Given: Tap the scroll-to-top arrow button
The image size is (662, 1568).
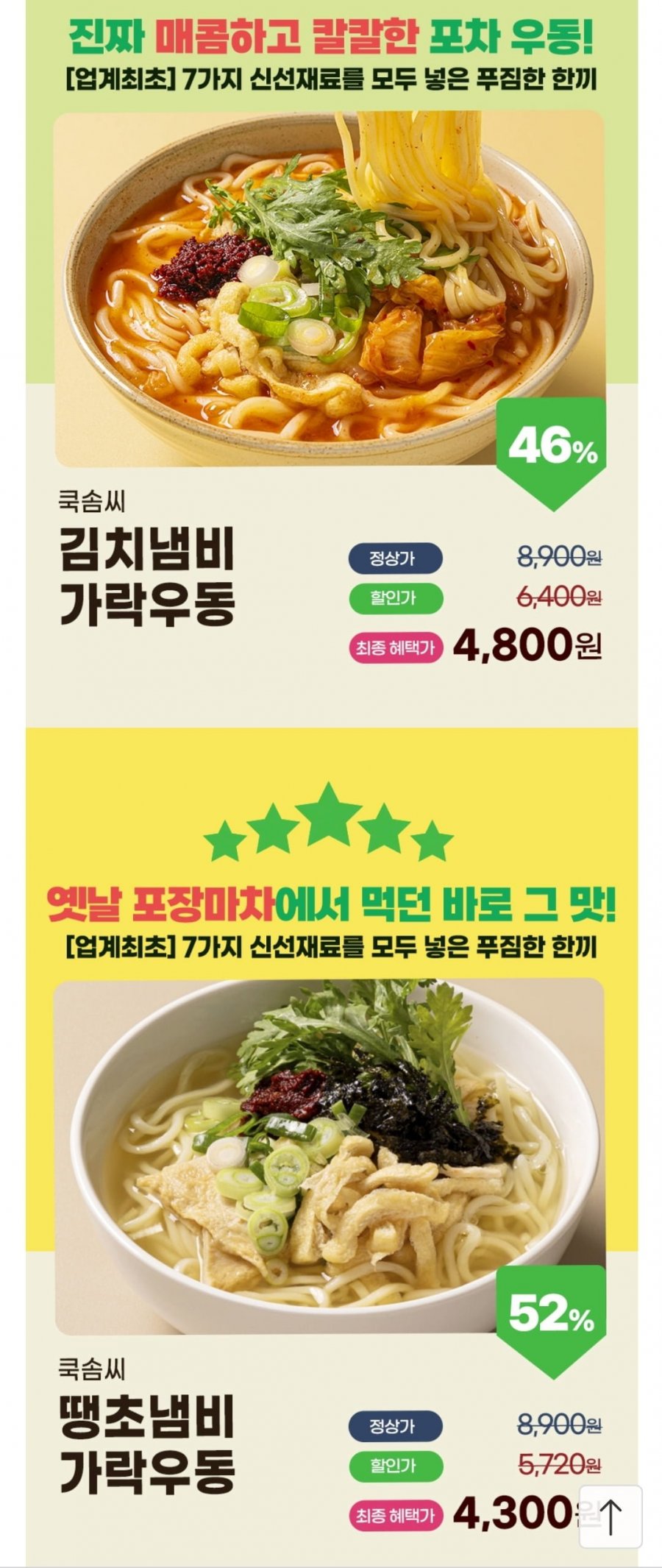Looking at the screenshot, I should pyautogui.click(x=611, y=1516).
